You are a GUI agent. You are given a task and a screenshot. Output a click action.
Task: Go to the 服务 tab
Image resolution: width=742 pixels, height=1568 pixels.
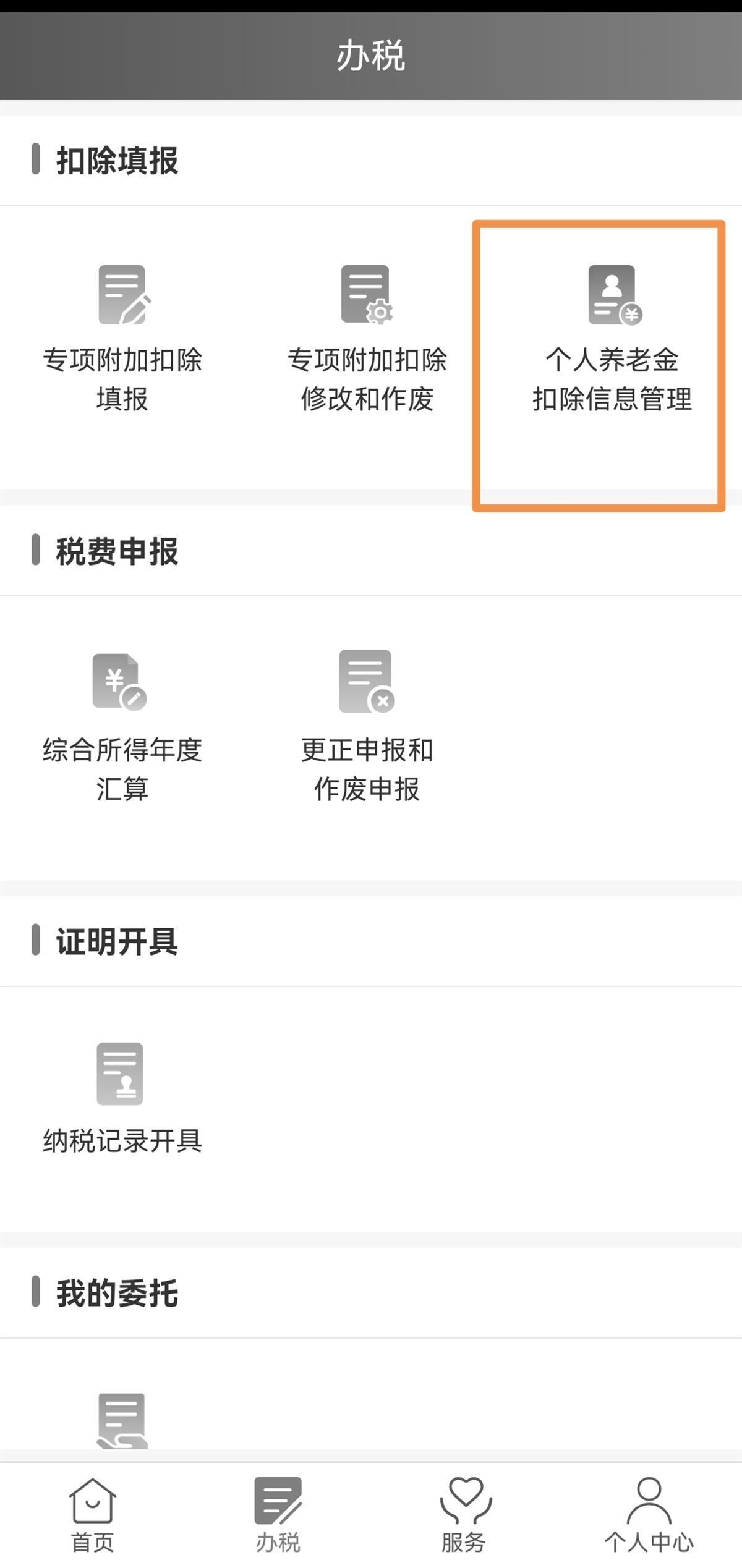464,1515
